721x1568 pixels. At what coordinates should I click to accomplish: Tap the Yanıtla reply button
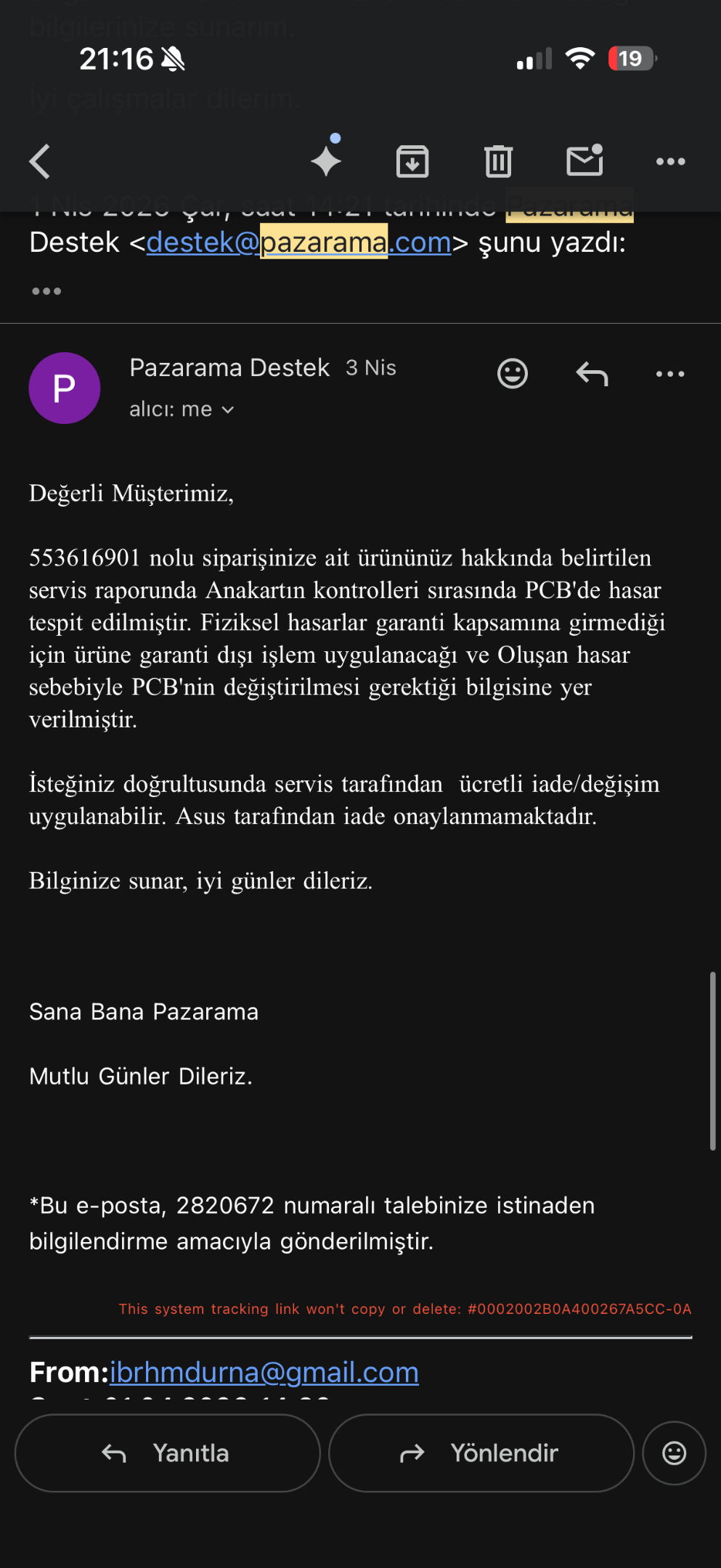pyautogui.click(x=168, y=1453)
